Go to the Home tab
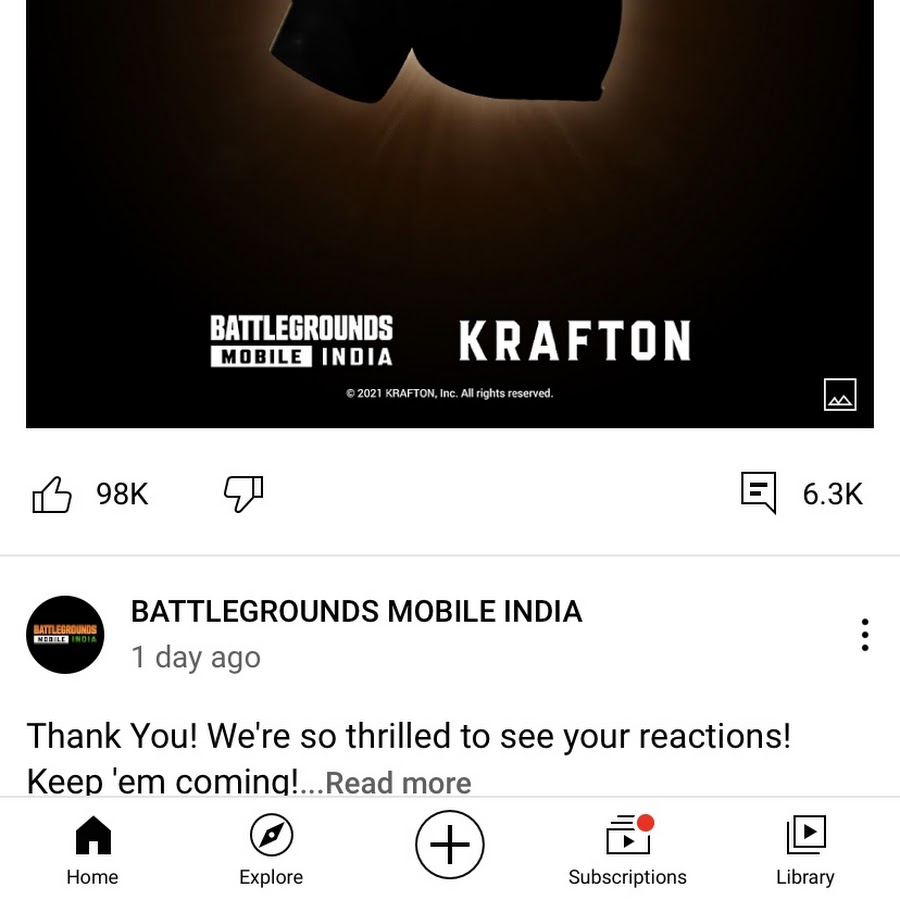Screen dimensions: 900x900 point(92,849)
